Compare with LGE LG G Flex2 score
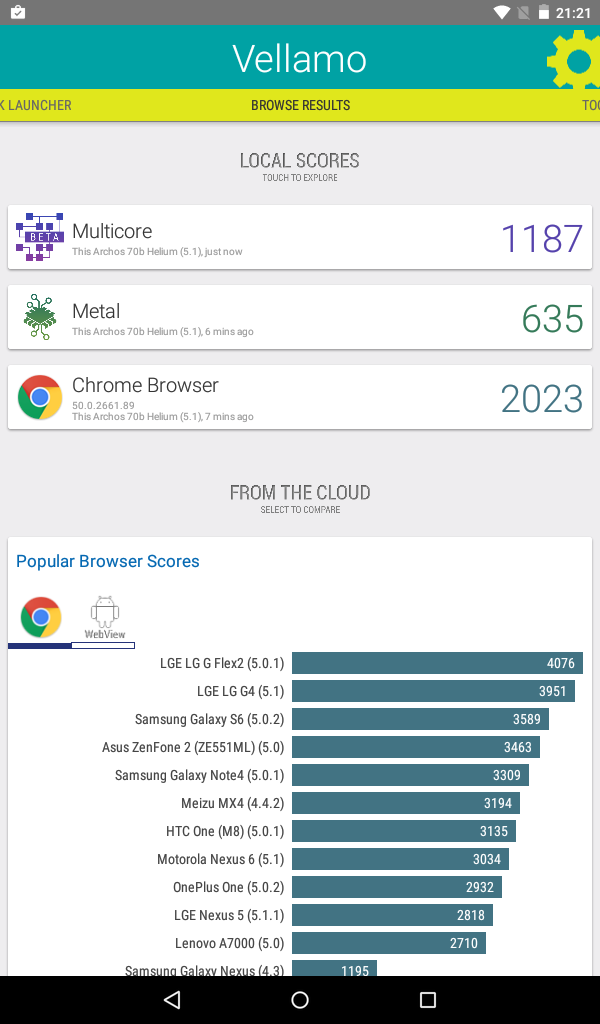The height and width of the screenshot is (1024, 600). (437, 663)
